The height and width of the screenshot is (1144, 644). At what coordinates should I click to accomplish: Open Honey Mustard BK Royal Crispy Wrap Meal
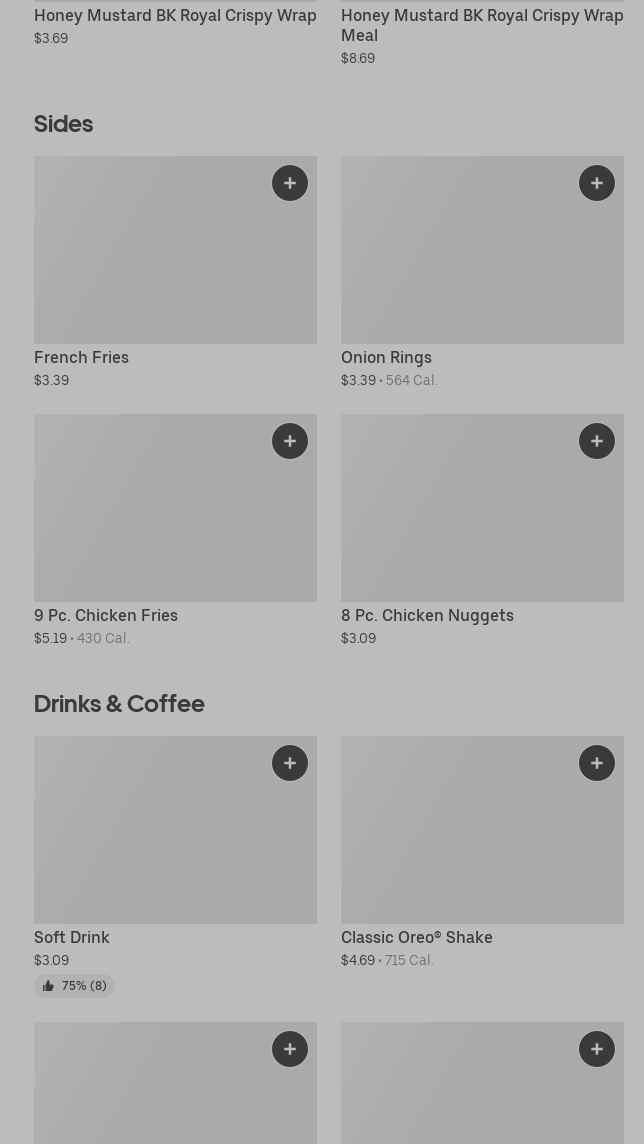[x=481, y=25]
